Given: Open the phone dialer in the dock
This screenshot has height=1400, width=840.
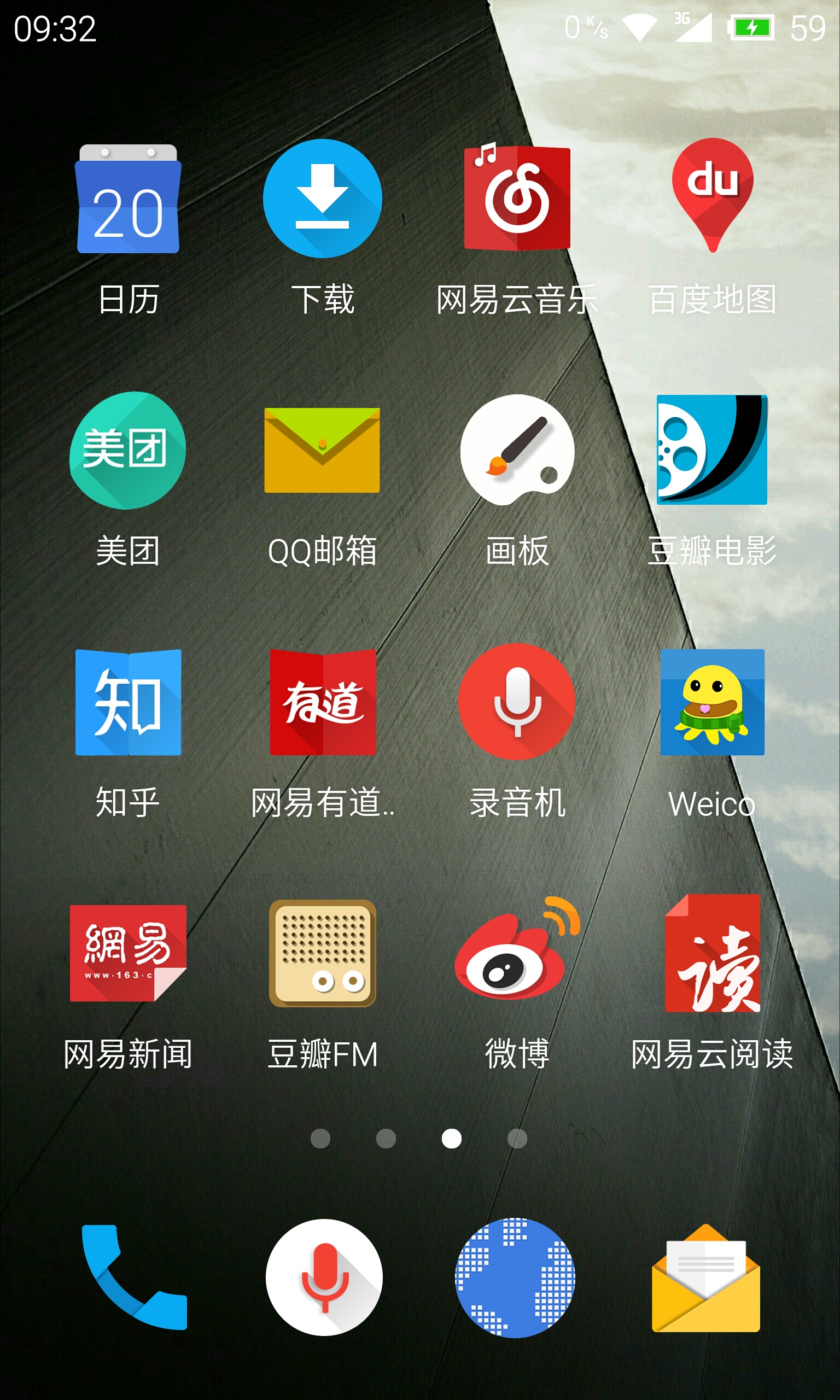Looking at the screenshot, I should coord(133,1277).
